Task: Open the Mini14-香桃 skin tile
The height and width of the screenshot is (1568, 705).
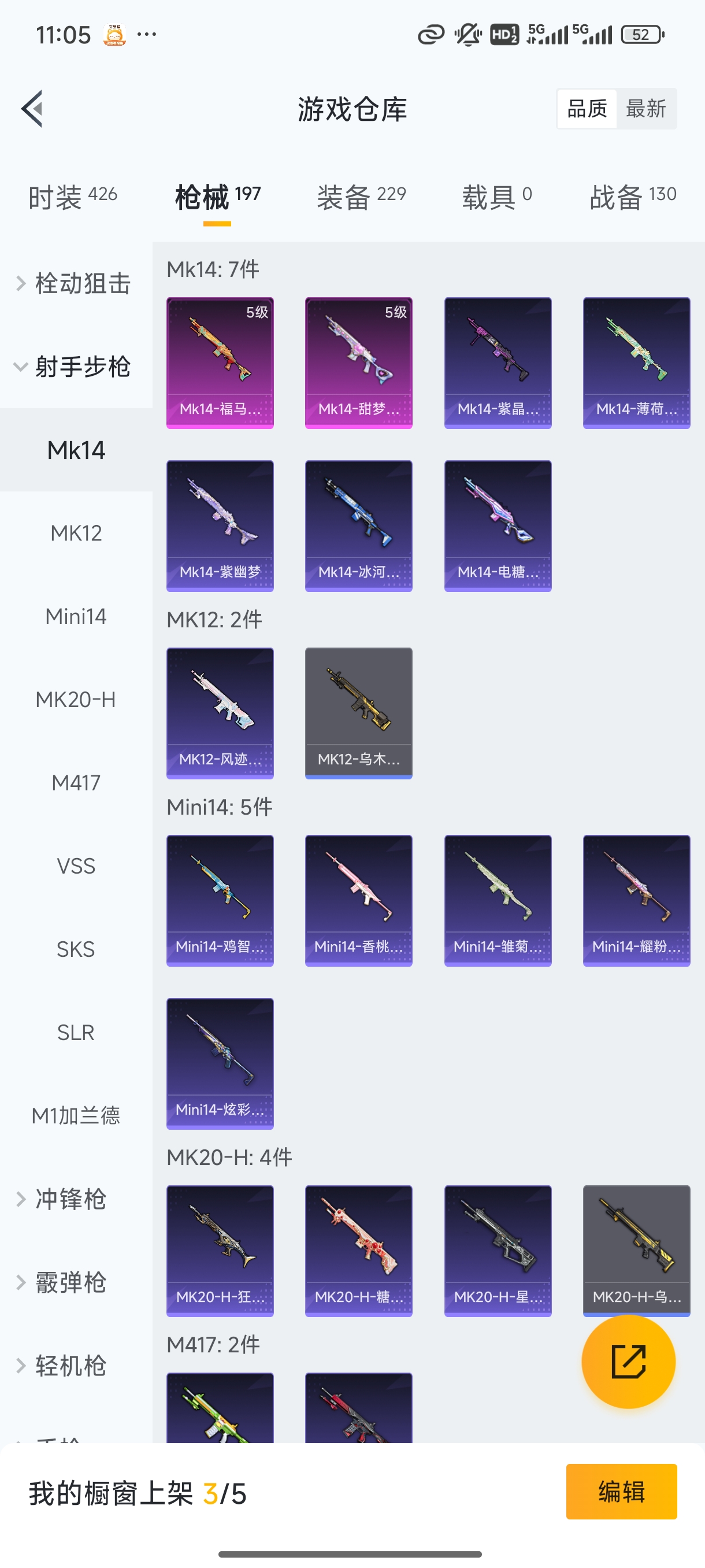Action: click(x=358, y=900)
